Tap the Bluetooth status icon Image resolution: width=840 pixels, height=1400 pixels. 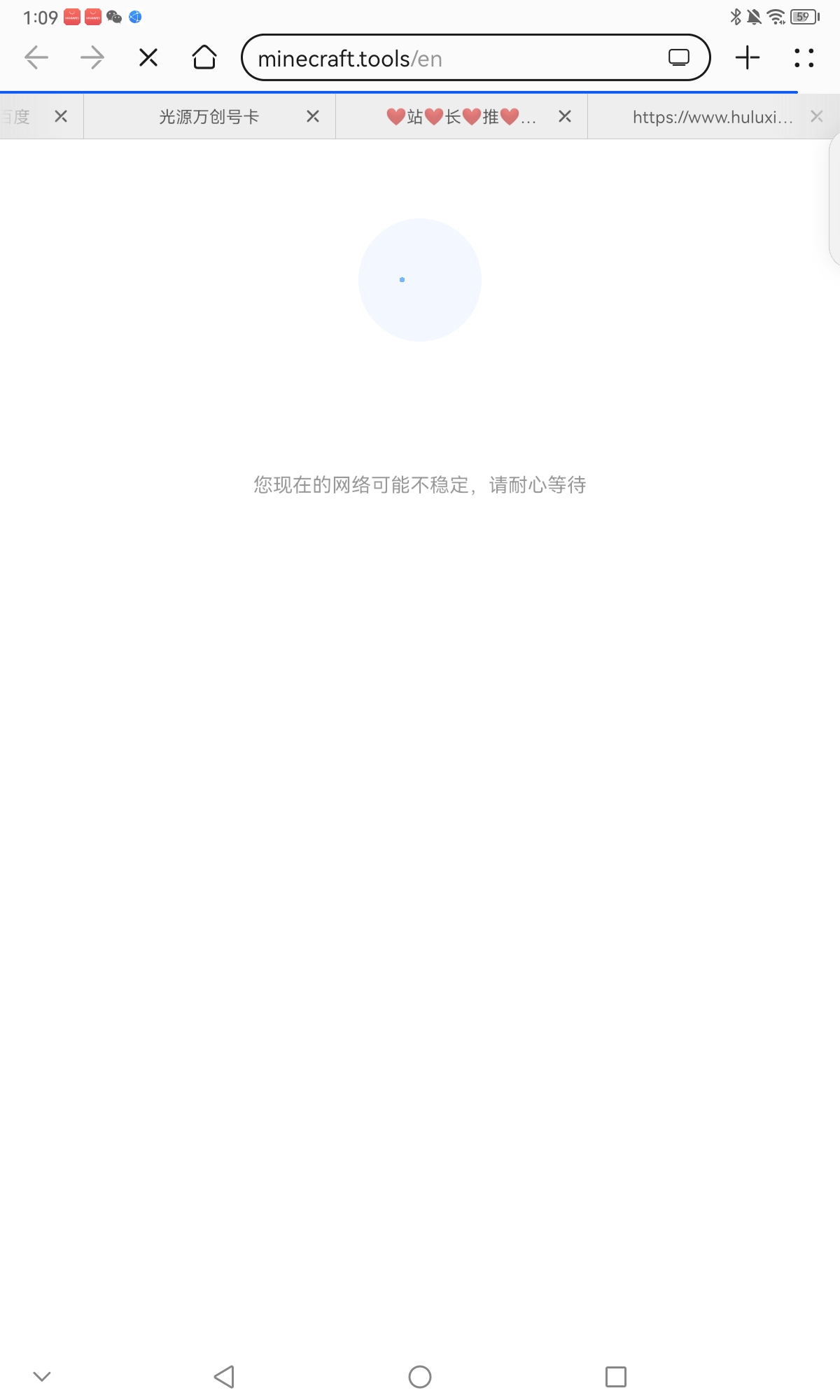[x=736, y=17]
